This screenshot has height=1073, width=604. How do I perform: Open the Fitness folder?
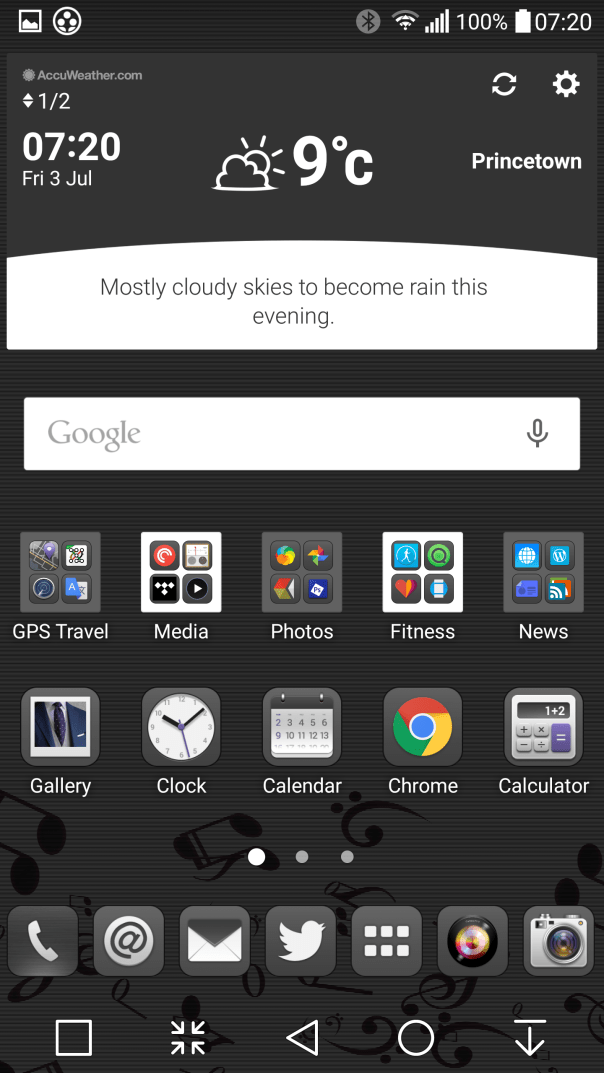(423, 572)
